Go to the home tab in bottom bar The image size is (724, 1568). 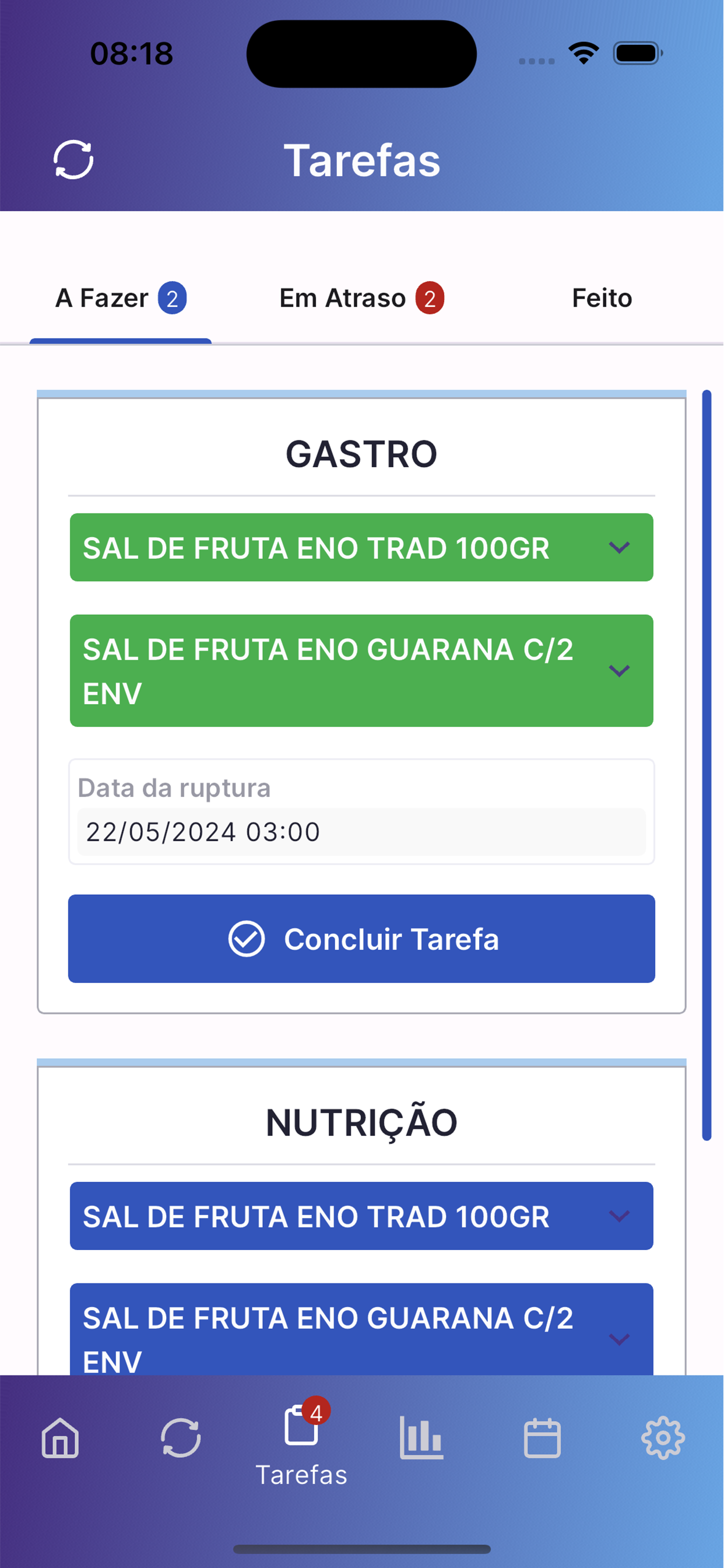60,1438
